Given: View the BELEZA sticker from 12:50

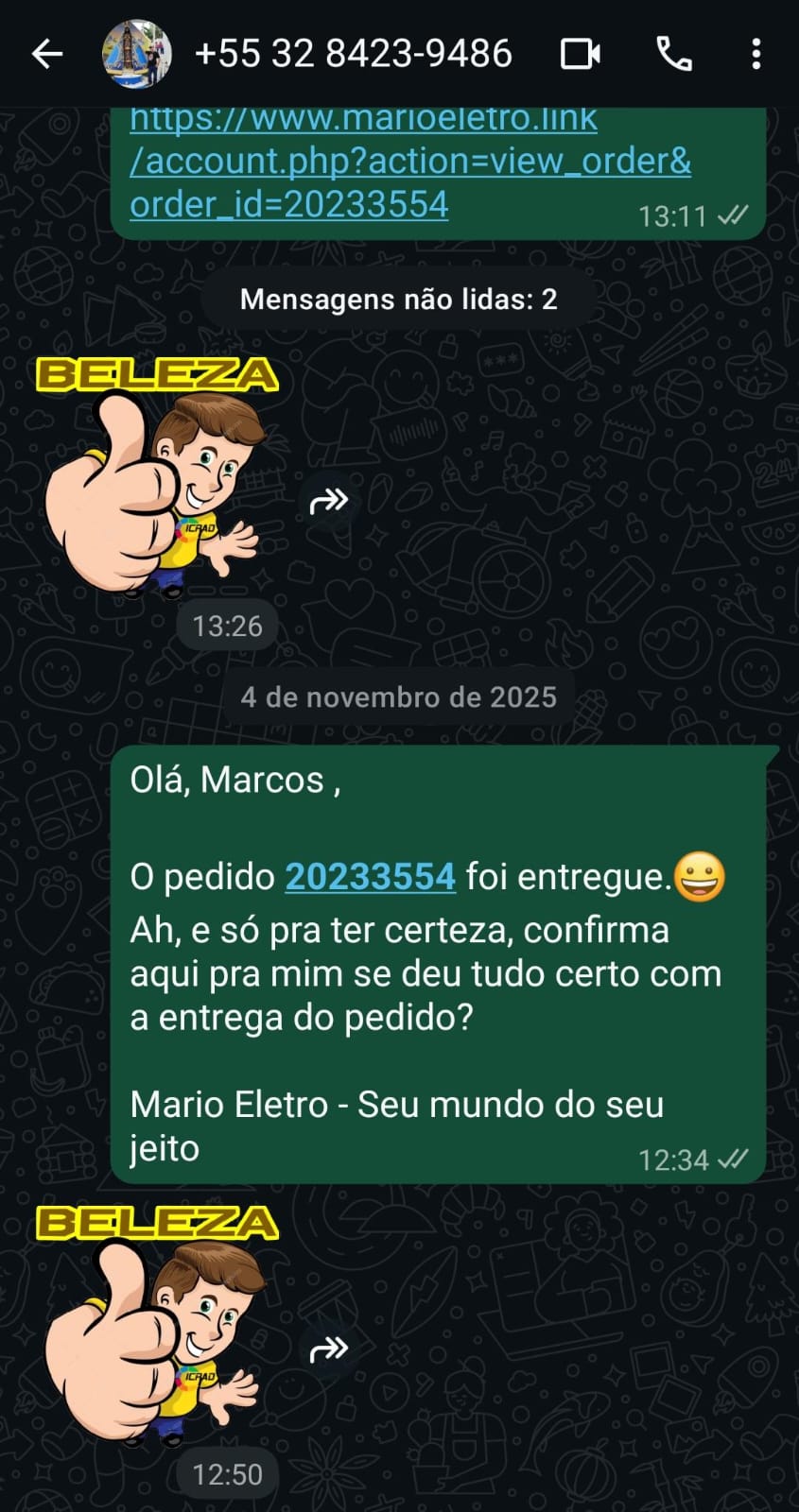Looking at the screenshot, I should [x=156, y=1323].
